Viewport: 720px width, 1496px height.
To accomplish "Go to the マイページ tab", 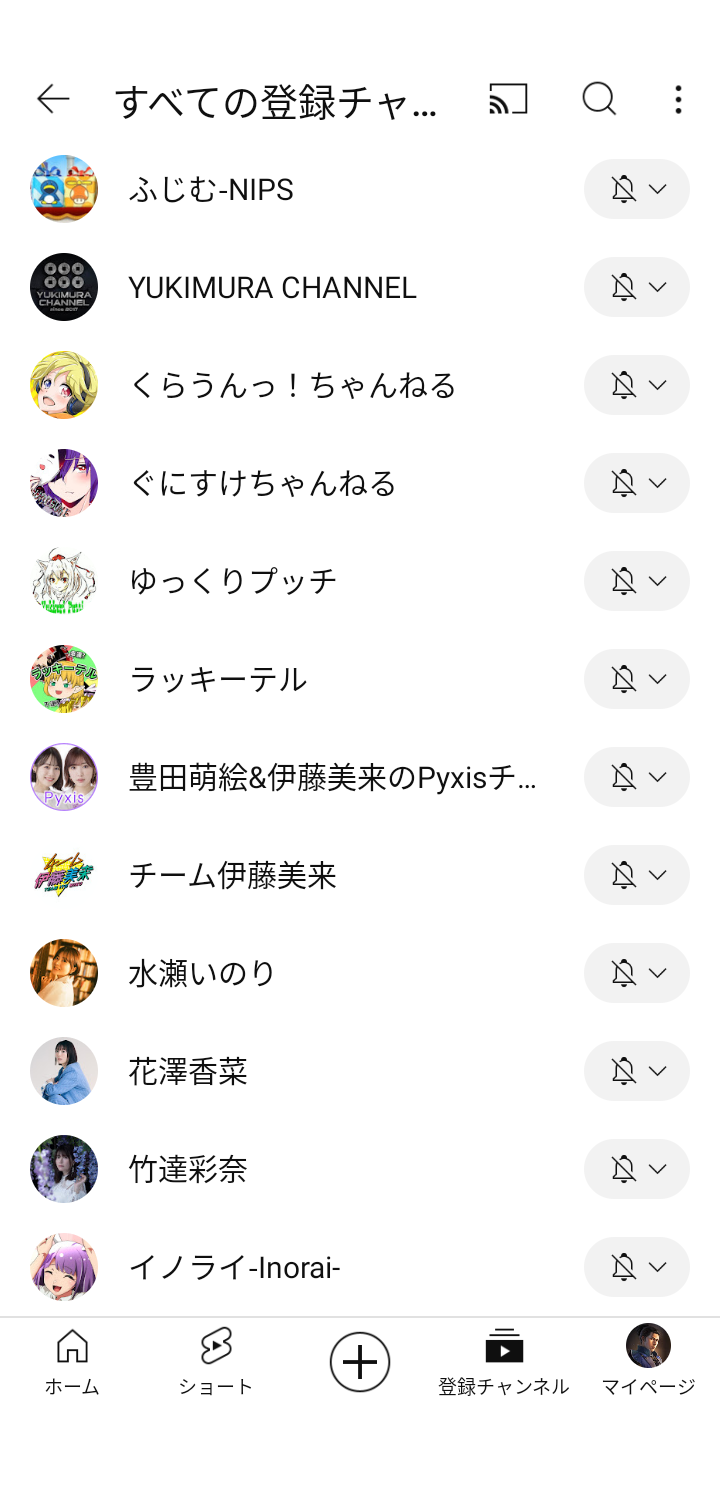I will click(648, 1361).
